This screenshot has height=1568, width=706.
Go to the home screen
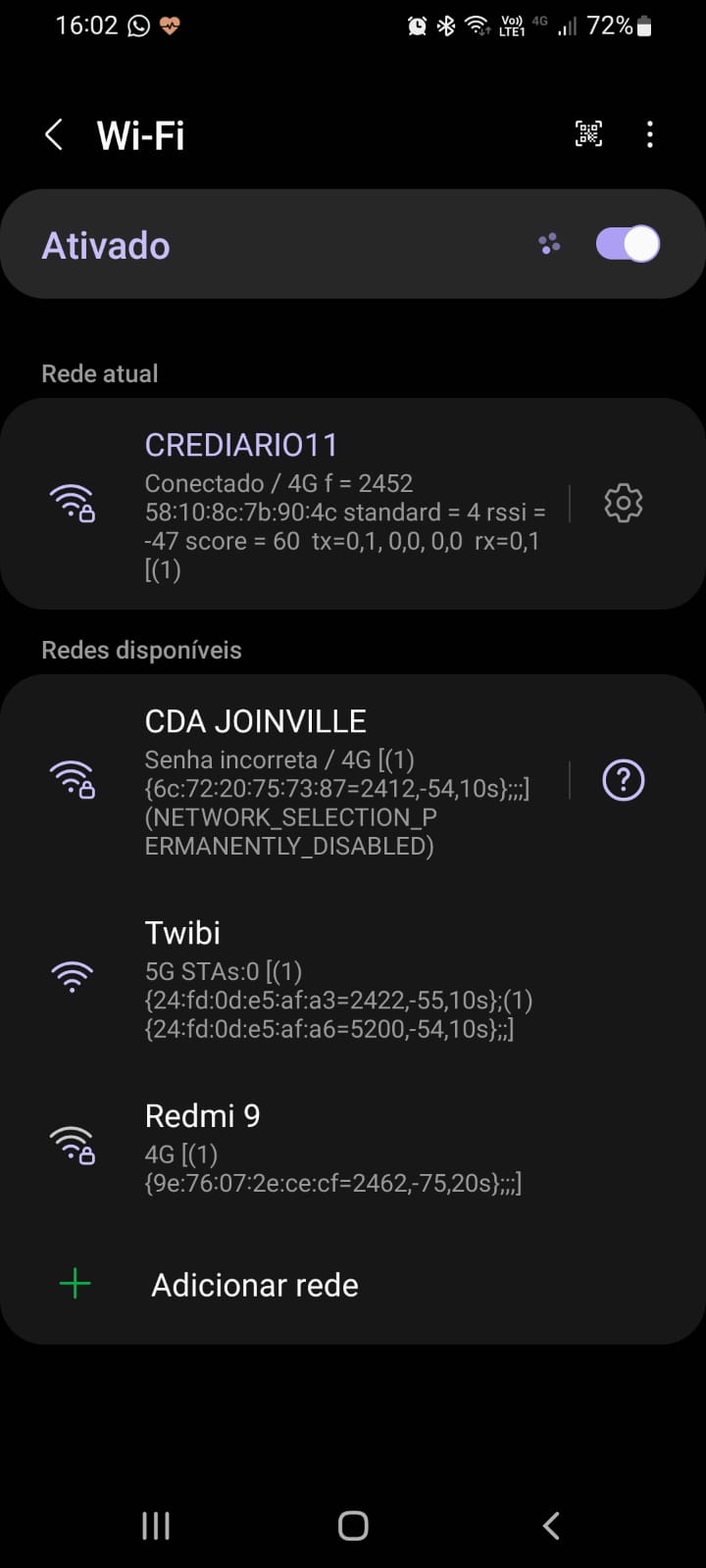(353, 1526)
